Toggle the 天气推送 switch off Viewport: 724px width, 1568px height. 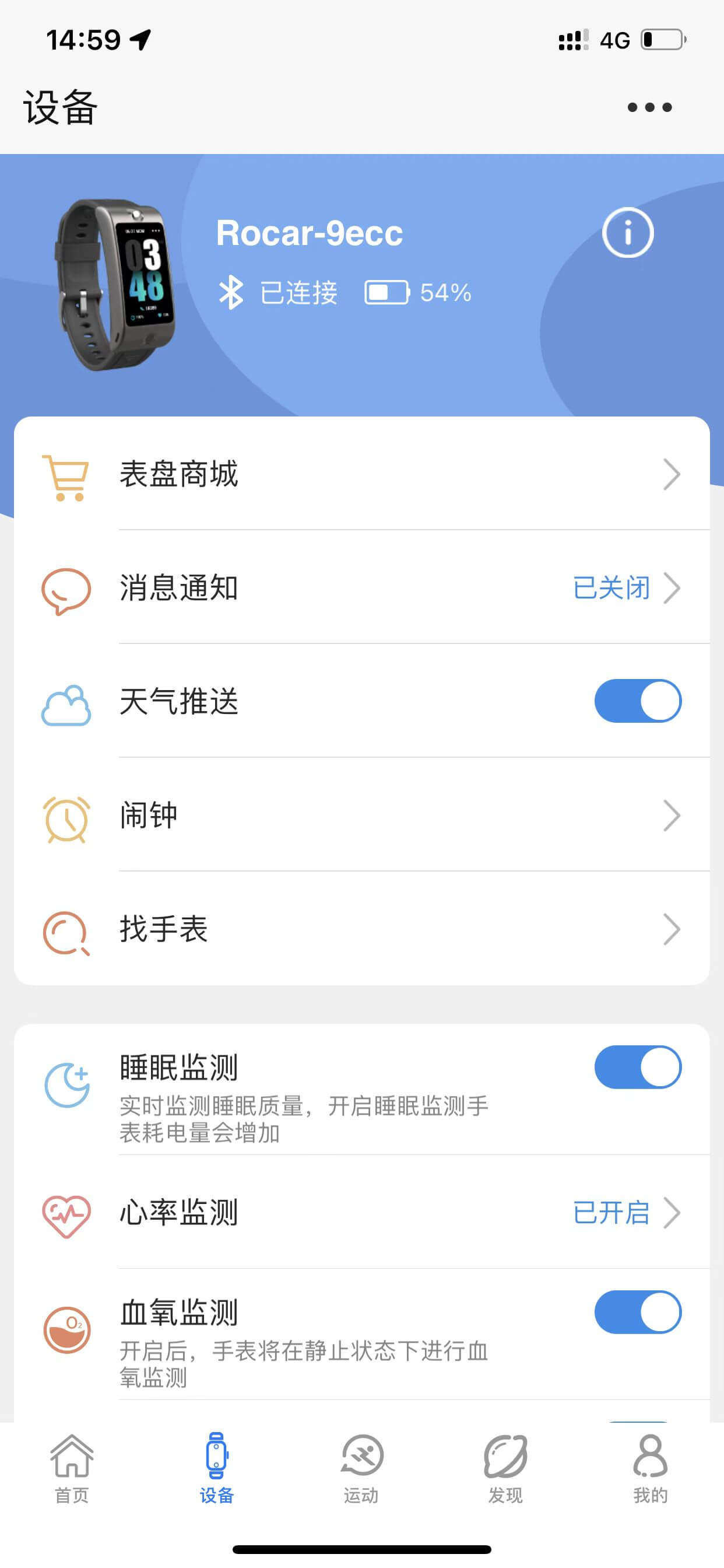[637, 701]
